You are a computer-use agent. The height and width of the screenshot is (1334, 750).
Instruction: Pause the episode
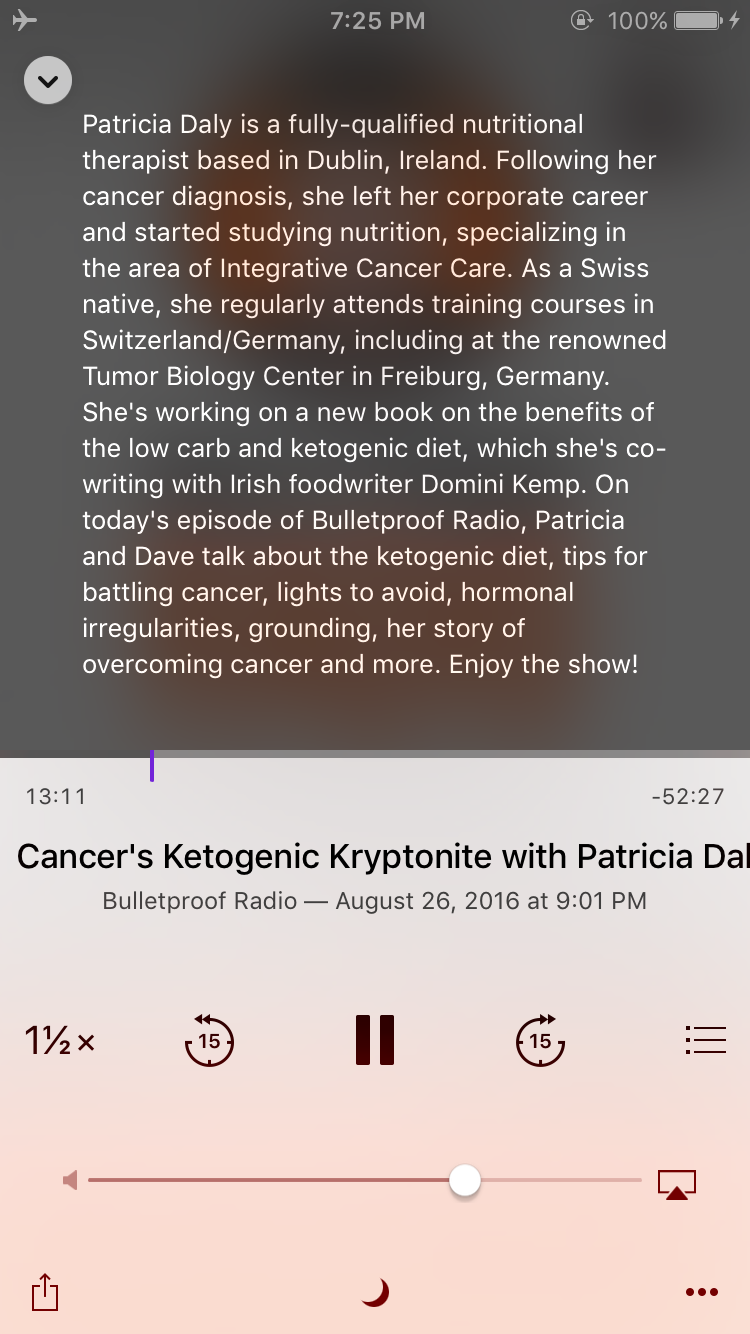pos(375,1040)
